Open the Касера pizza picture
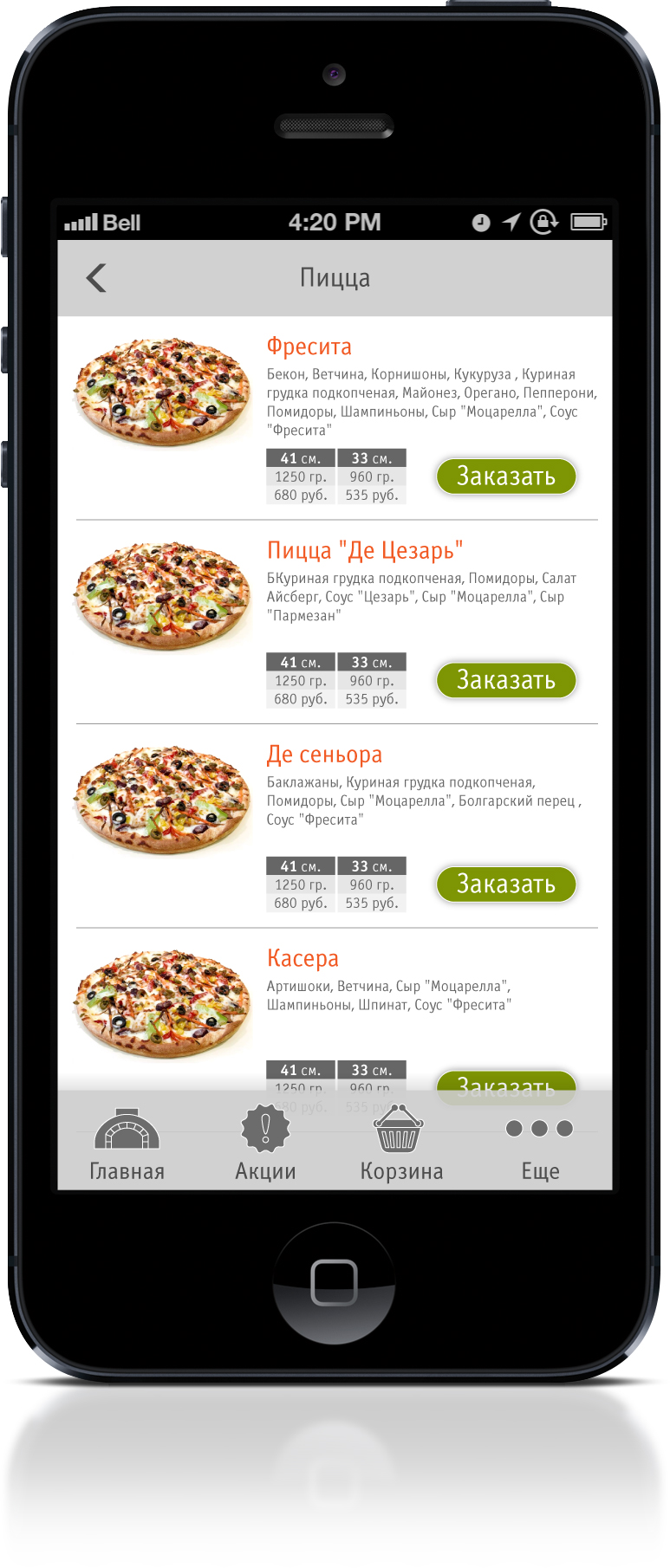This screenshot has width=670, height=1568. (162, 1005)
